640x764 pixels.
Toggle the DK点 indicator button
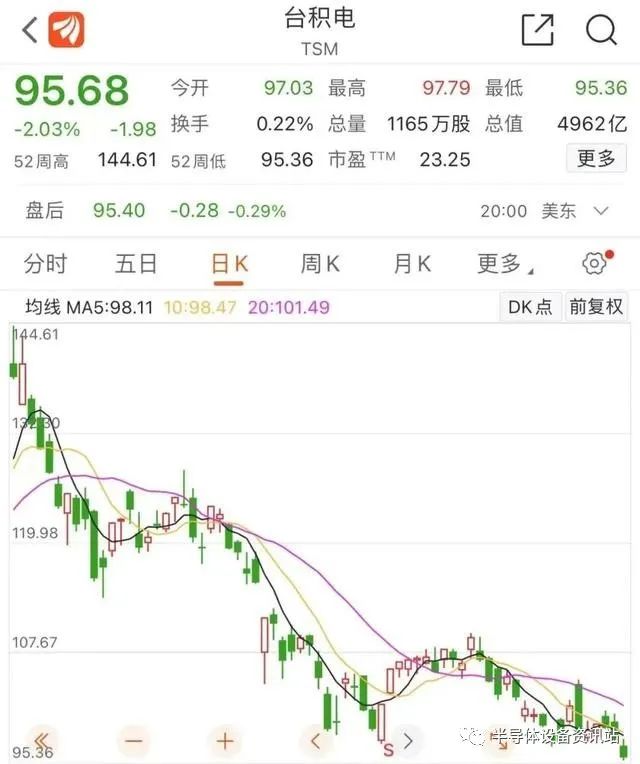tap(530, 307)
